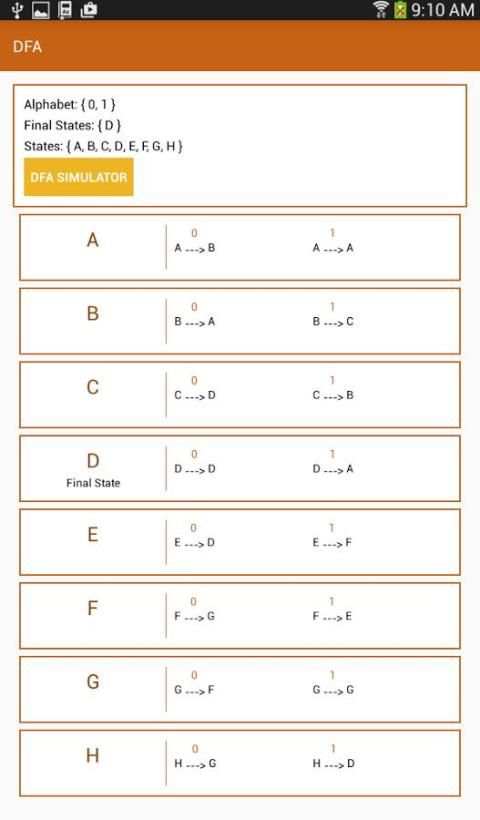Screen dimensions: 480x820
Task: Tap the final state D card
Action: click(240, 469)
